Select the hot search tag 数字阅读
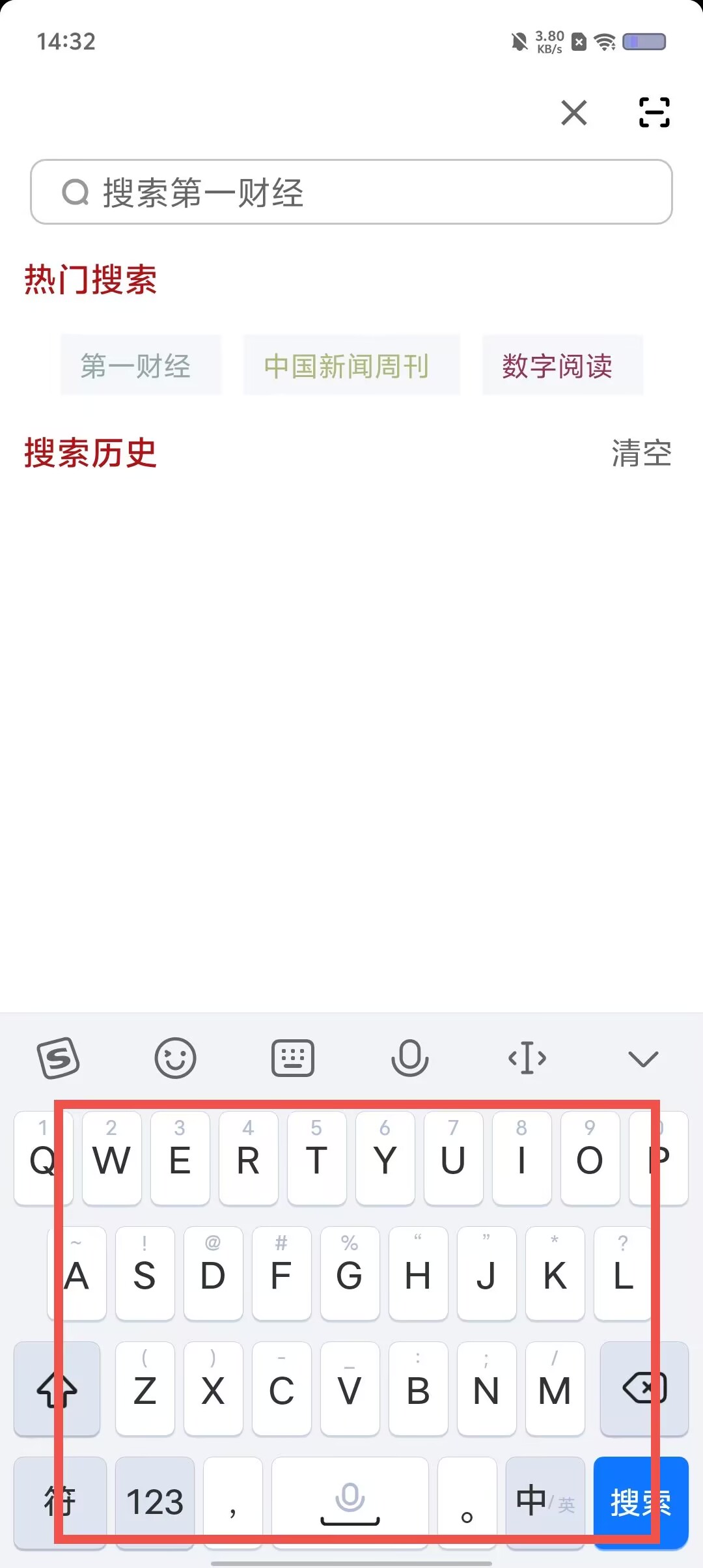 click(562, 365)
